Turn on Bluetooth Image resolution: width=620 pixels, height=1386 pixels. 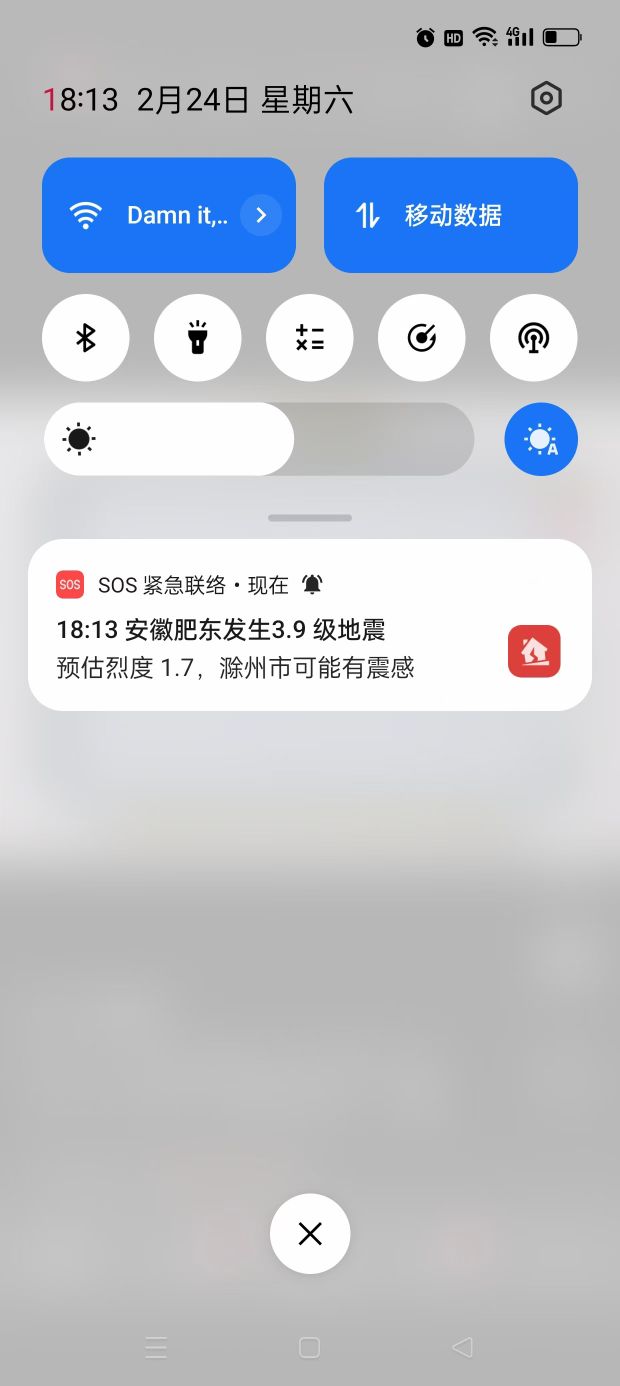pos(86,338)
